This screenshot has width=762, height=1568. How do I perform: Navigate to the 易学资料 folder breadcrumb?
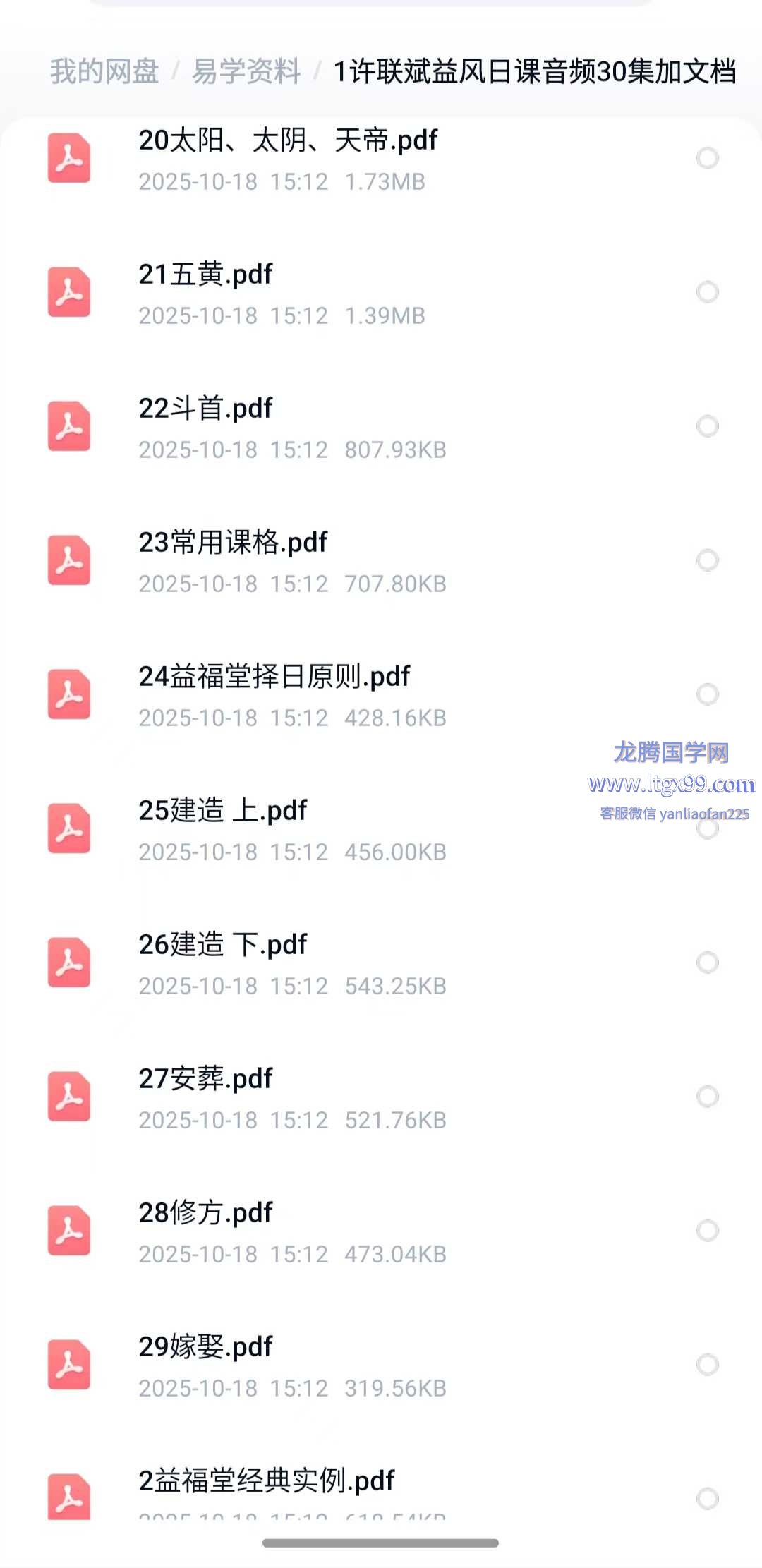(x=246, y=71)
